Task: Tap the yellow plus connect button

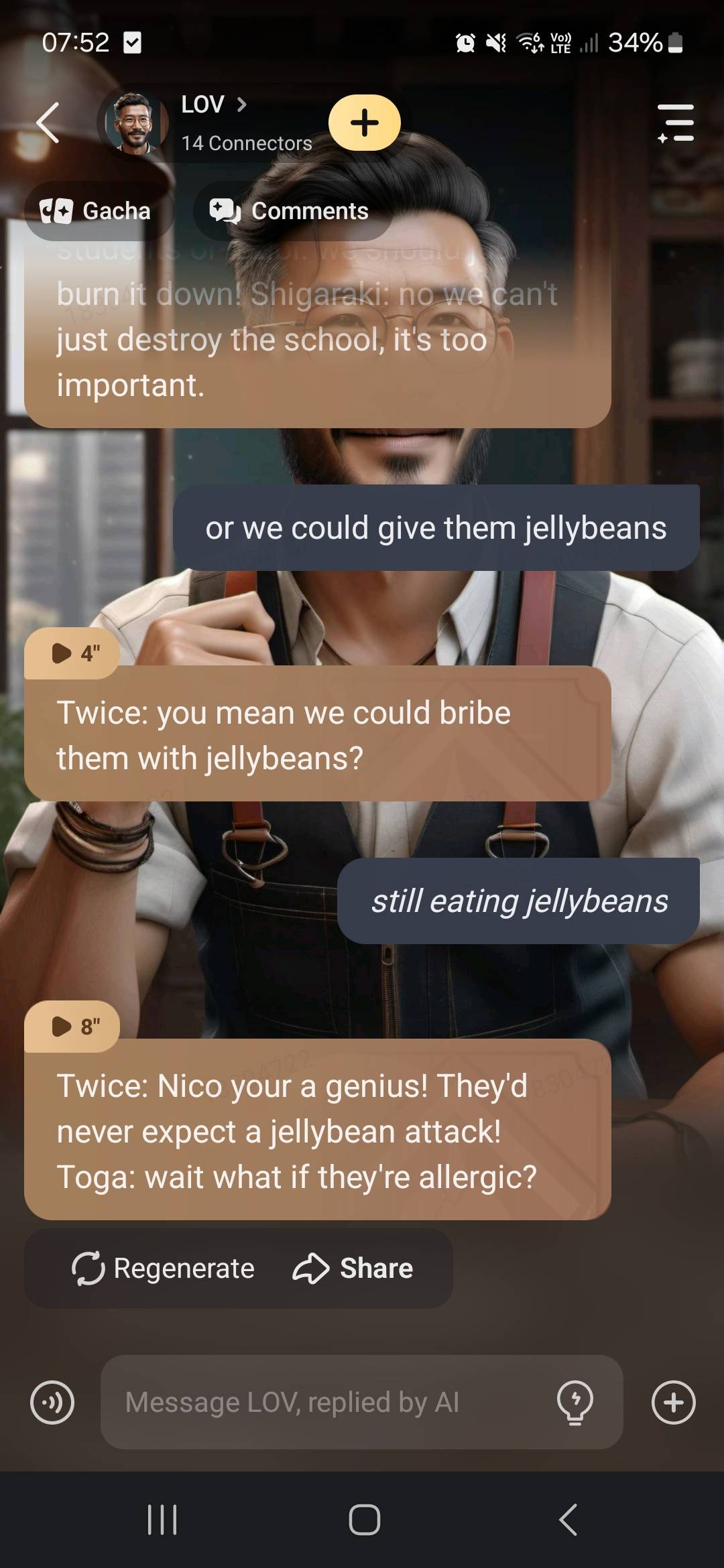Action: tap(364, 123)
